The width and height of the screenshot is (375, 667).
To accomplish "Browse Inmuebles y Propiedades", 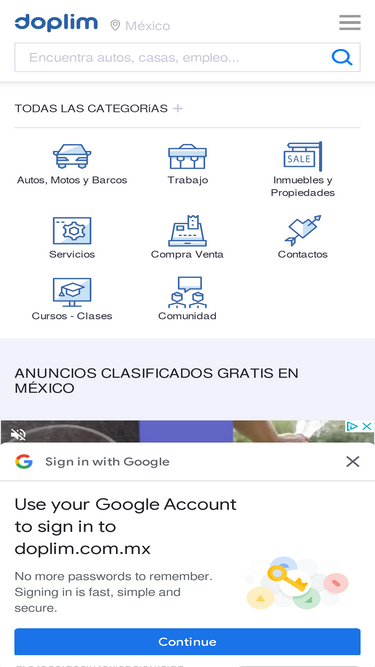I will click(303, 170).
